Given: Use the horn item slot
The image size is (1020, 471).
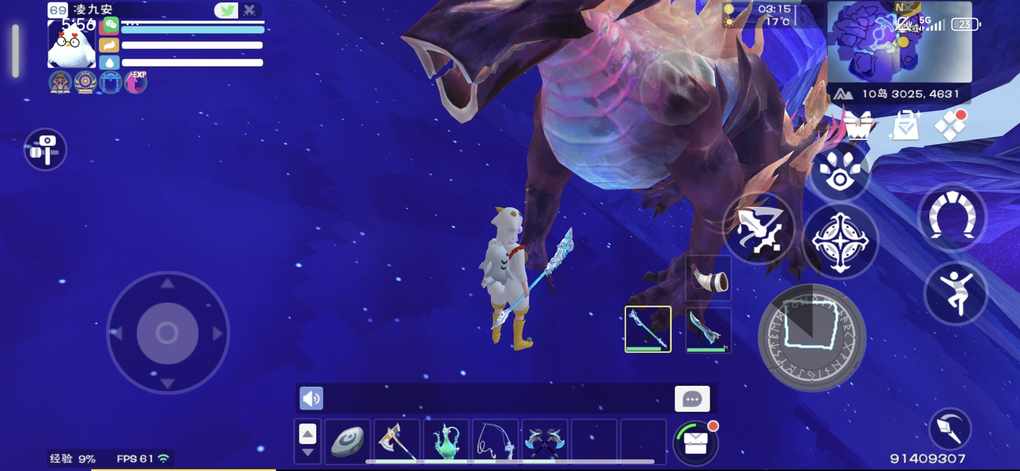Looking at the screenshot, I should 708,278.
